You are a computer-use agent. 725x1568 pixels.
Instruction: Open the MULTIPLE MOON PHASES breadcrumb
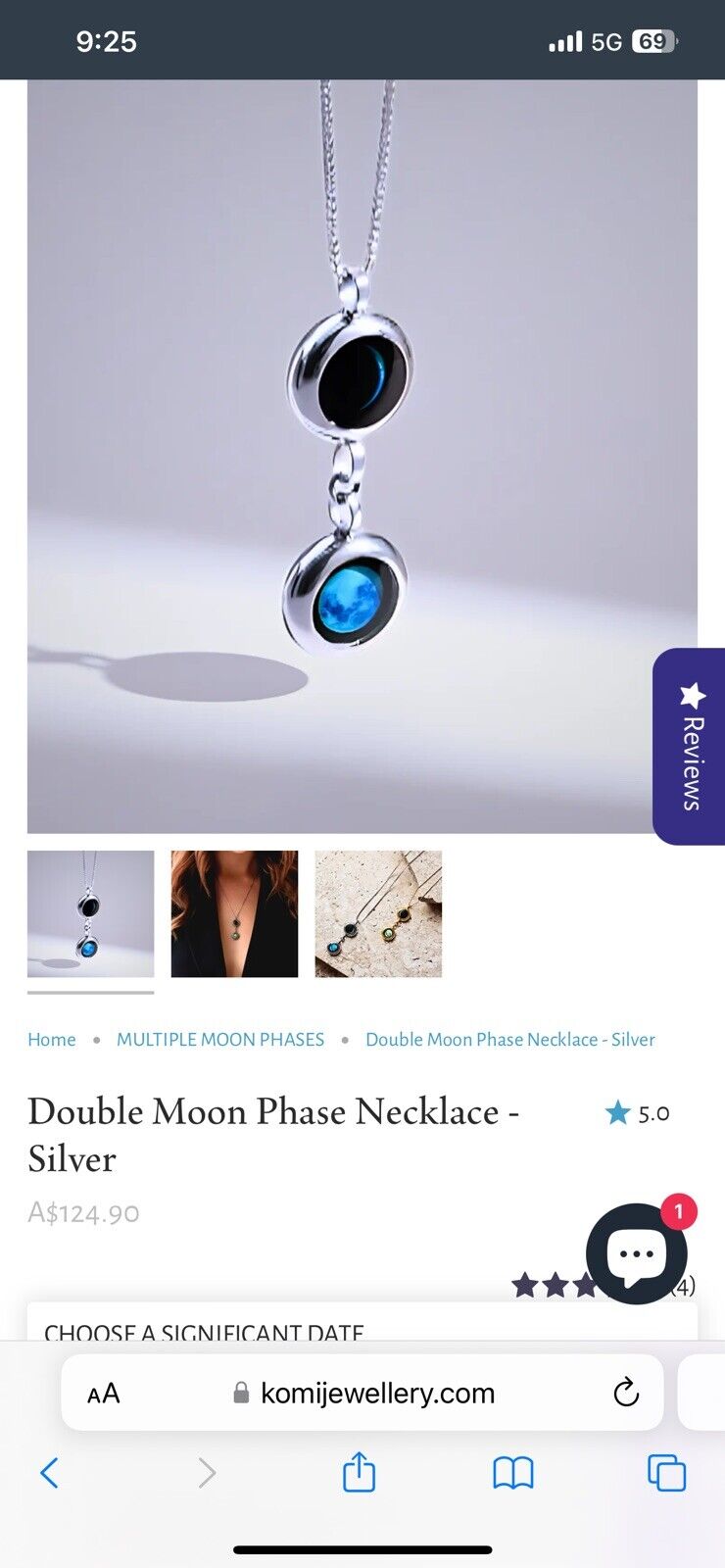click(x=220, y=1040)
